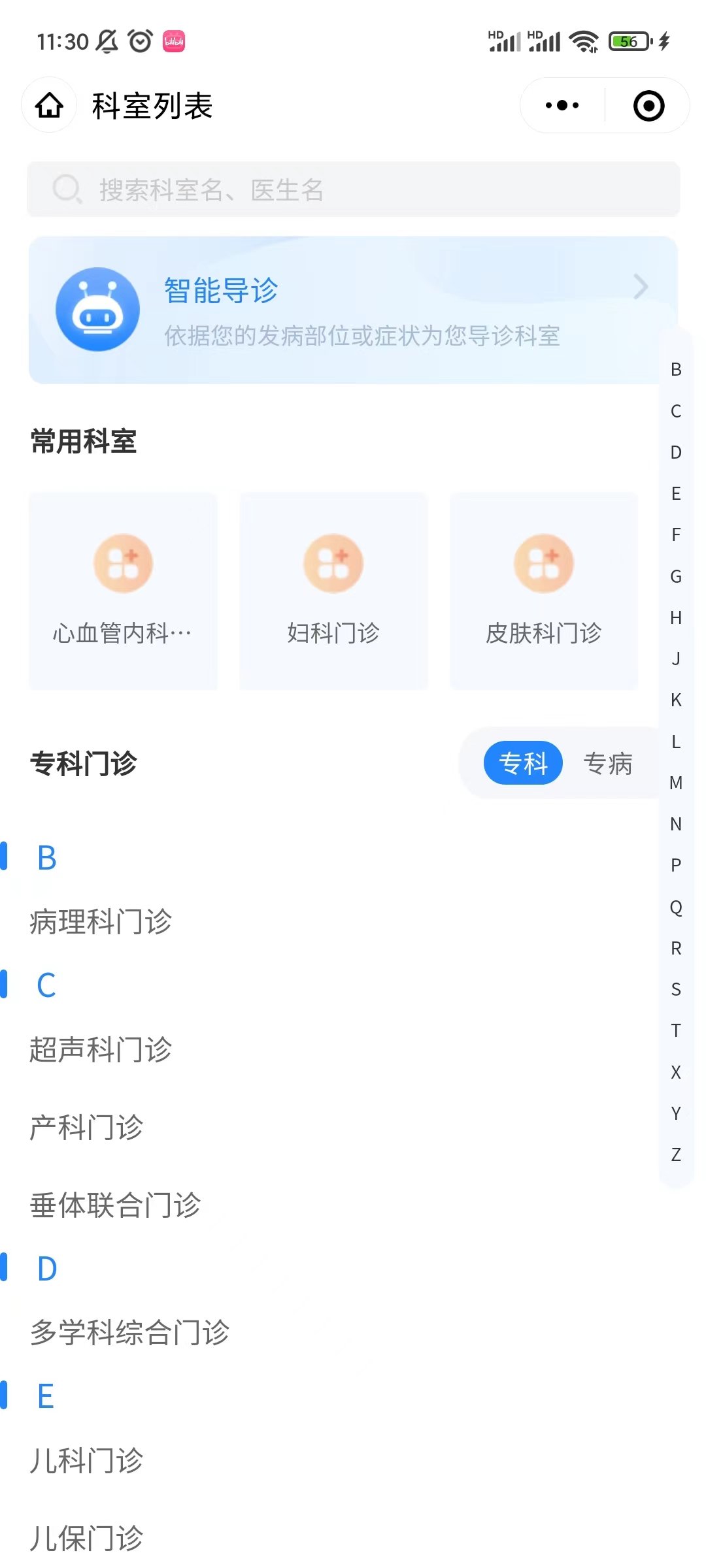Select the 皮肤科门诊 card
This screenshot has width=706, height=1568.
[x=544, y=591]
